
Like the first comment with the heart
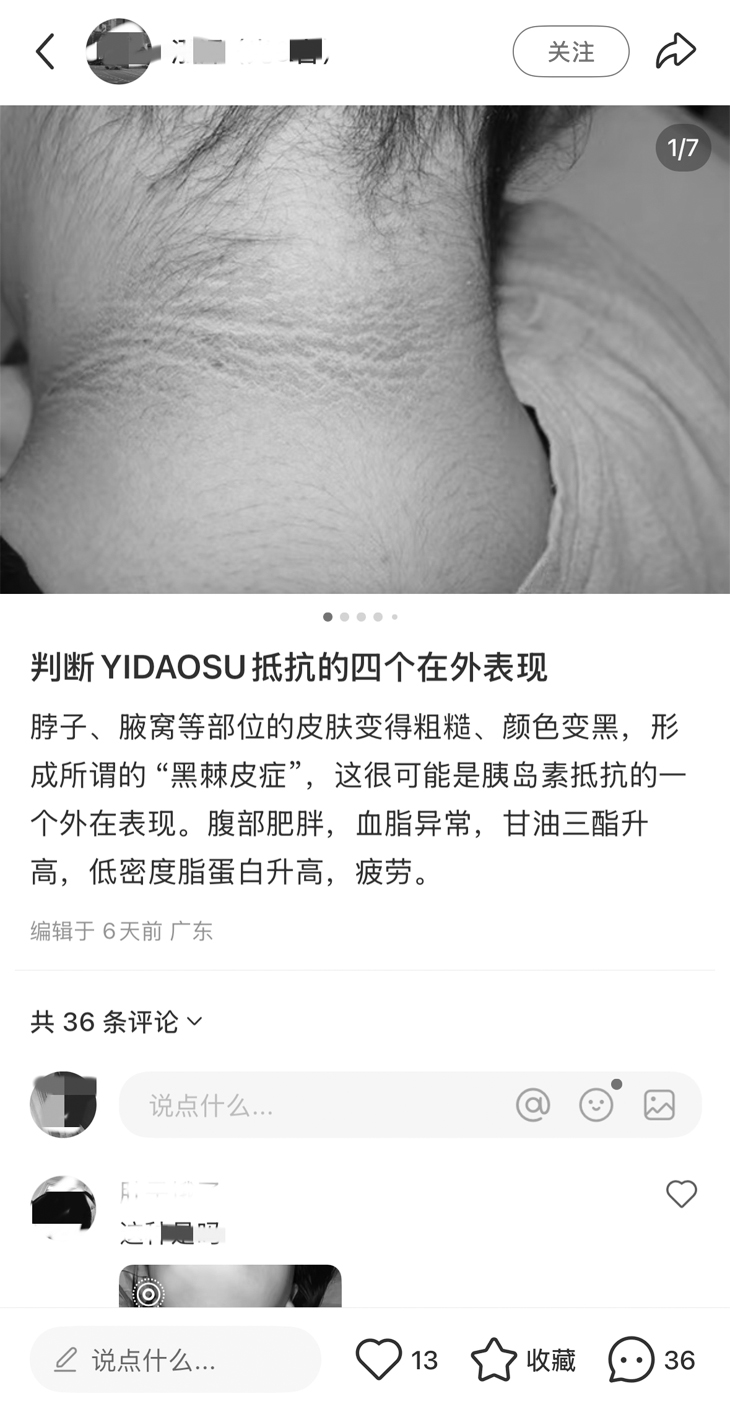681,1193
